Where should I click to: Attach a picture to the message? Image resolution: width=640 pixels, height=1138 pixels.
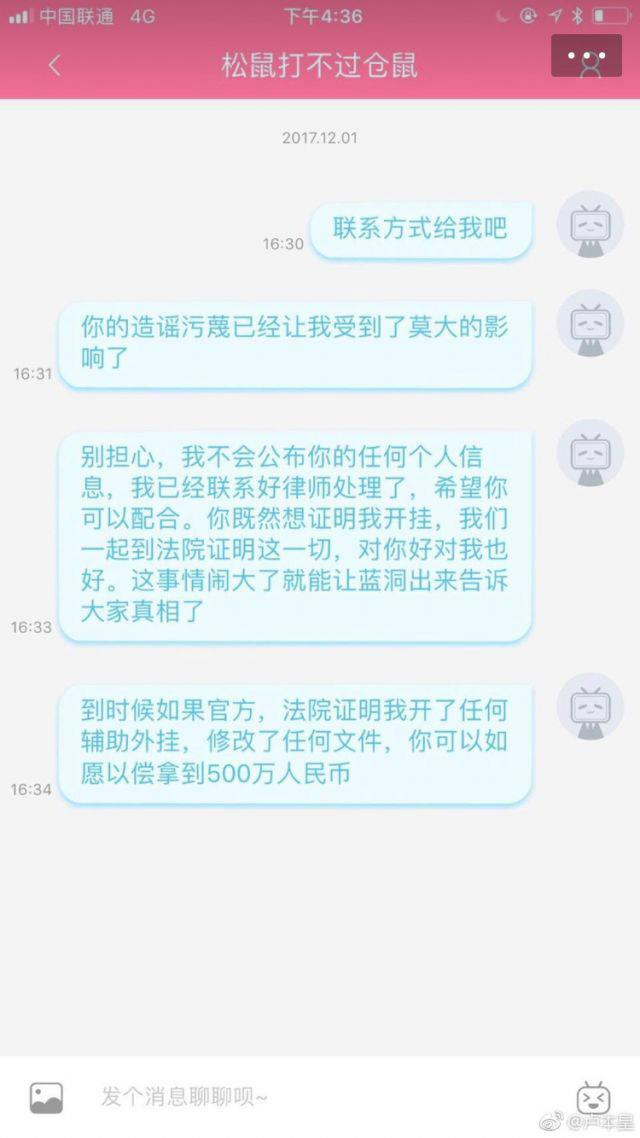(x=46, y=1097)
